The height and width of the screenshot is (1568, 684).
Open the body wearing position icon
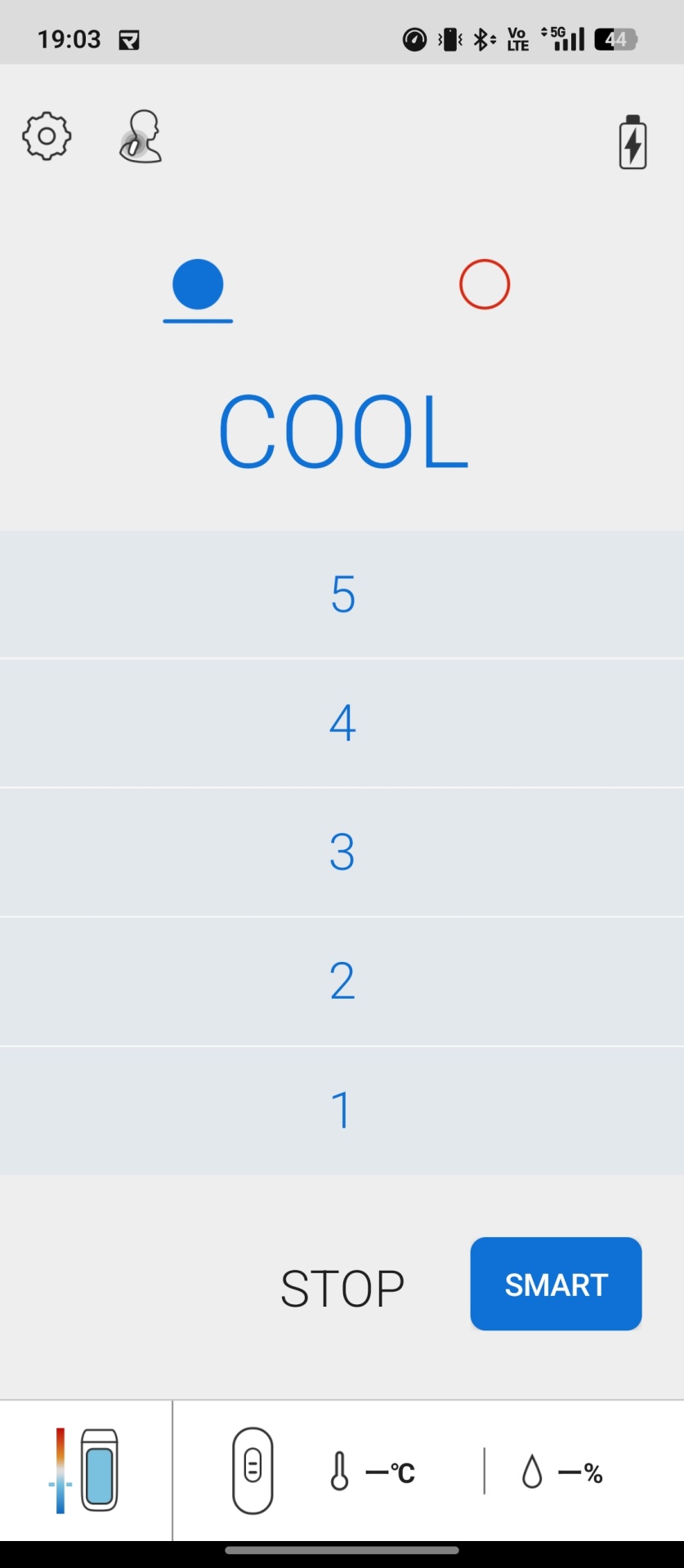pyautogui.click(x=141, y=136)
